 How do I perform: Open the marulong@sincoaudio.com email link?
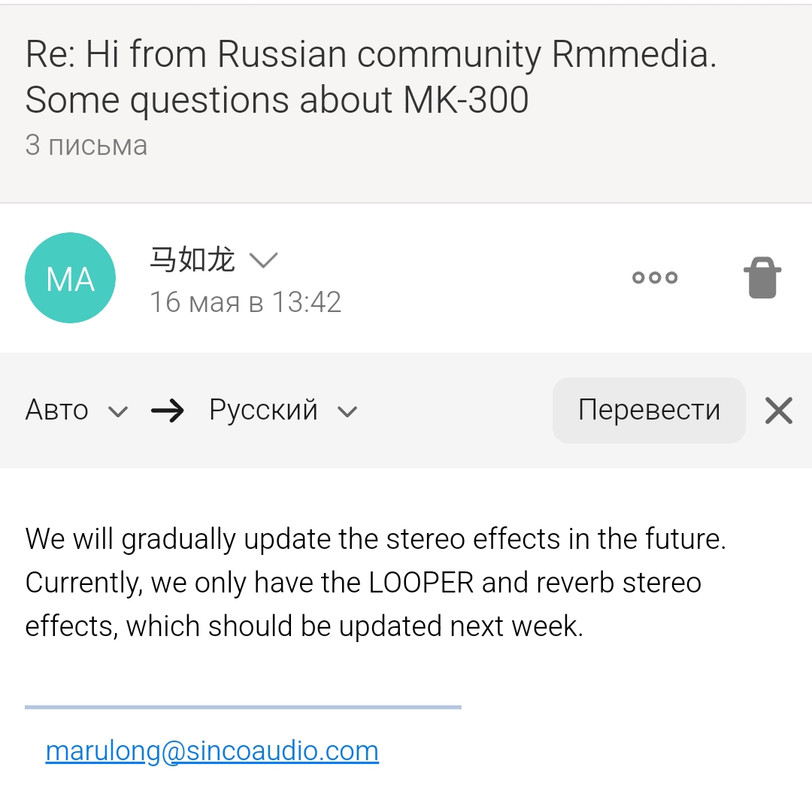[212, 750]
